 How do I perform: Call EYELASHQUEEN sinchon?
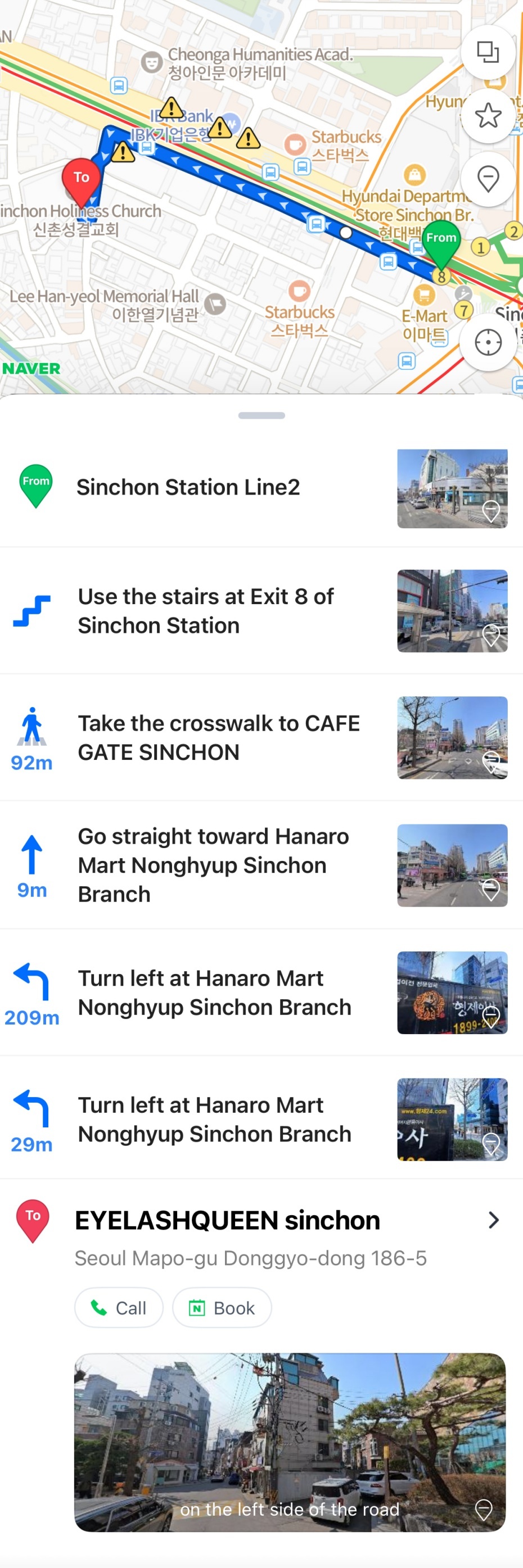tap(119, 1307)
